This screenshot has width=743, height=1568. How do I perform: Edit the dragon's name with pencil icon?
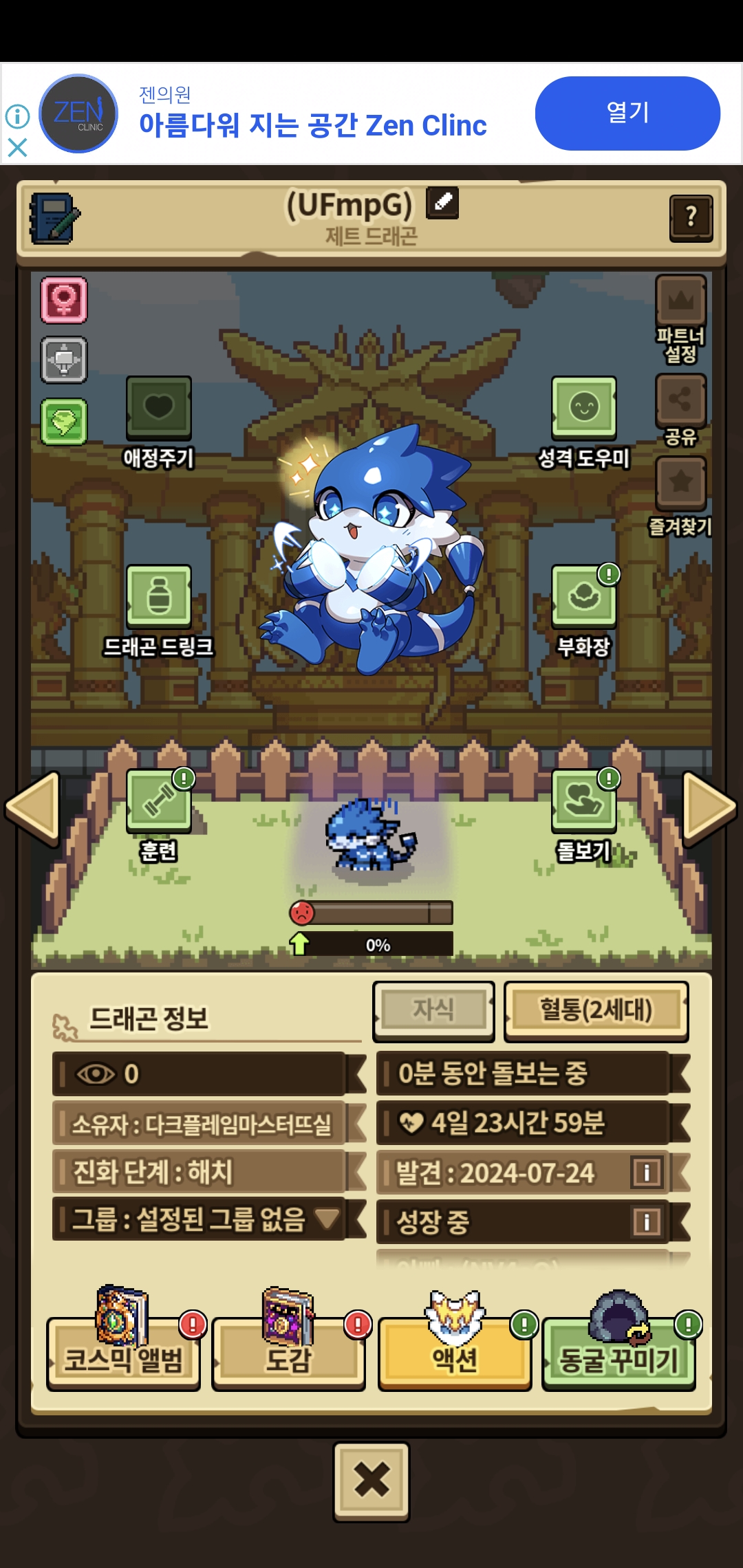coord(442,203)
